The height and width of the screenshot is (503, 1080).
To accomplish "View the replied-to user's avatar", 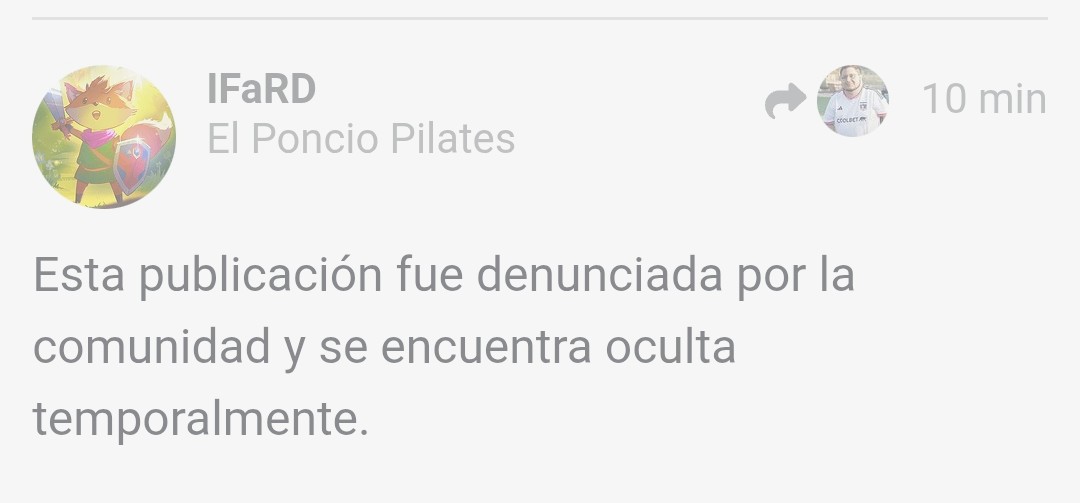I will pyautogui.click(x=853, y=100).
